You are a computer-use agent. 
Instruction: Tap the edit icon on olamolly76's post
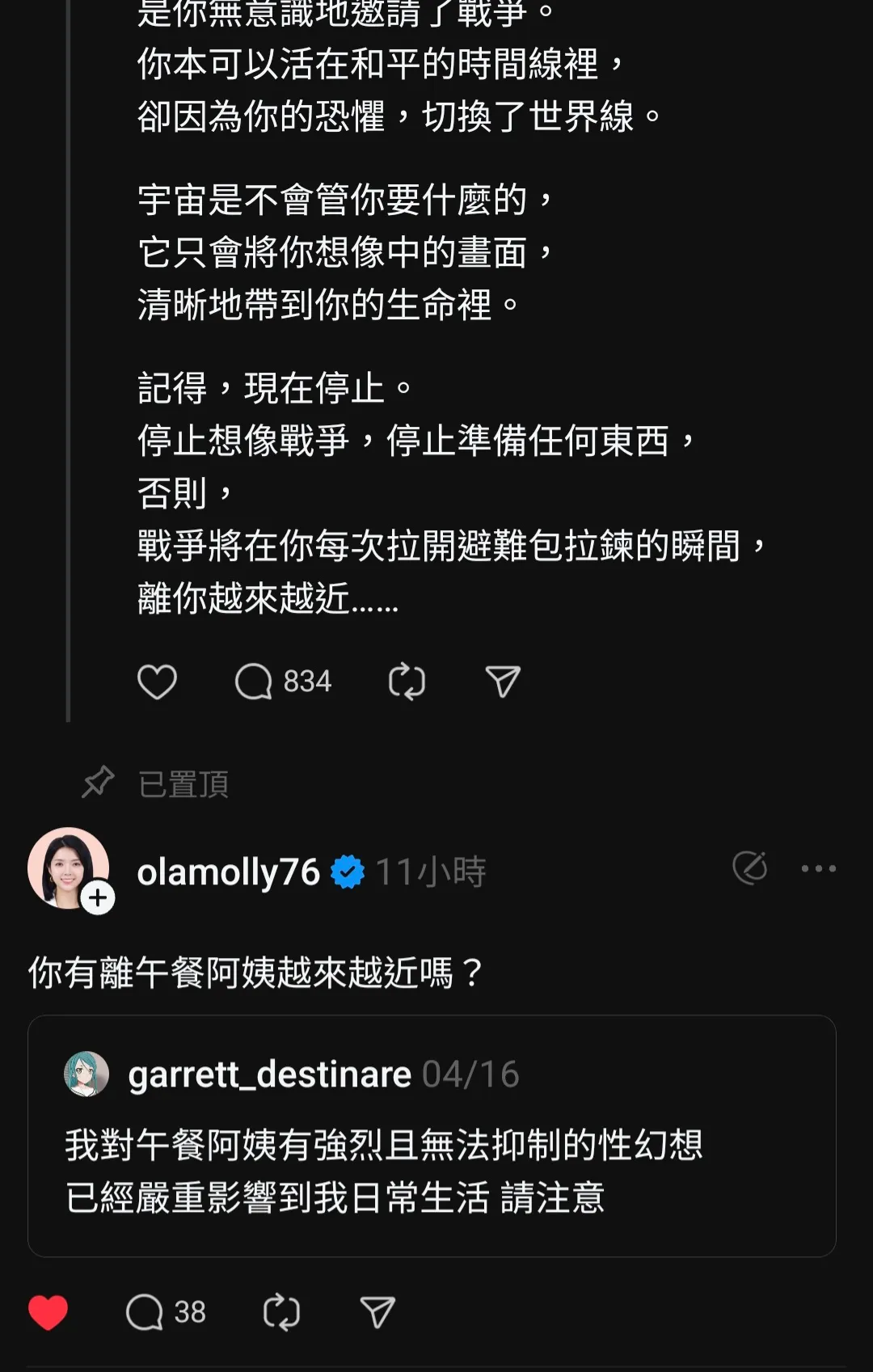749,868
